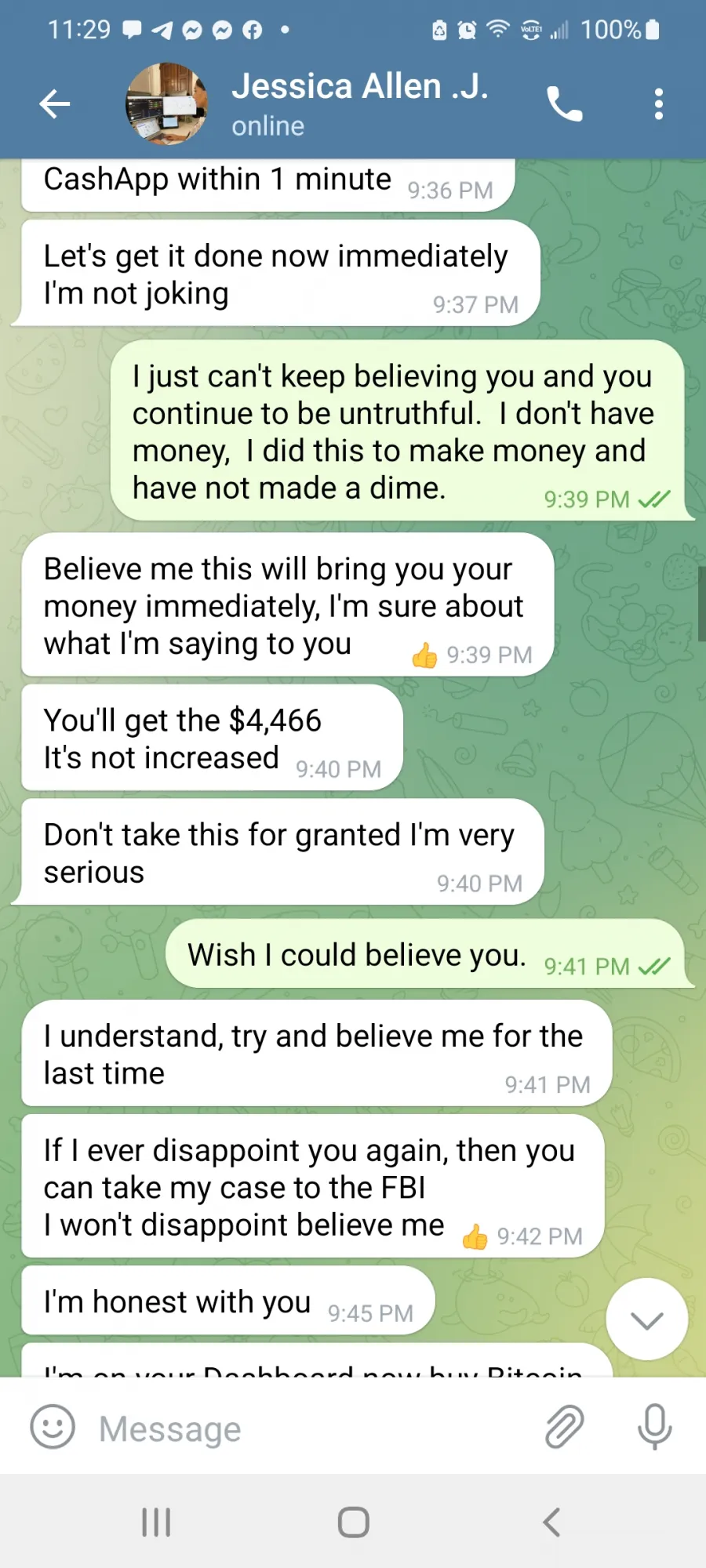Record a voice message with the microphone
Screen dimensions: 706x1568
point(655,1427)
